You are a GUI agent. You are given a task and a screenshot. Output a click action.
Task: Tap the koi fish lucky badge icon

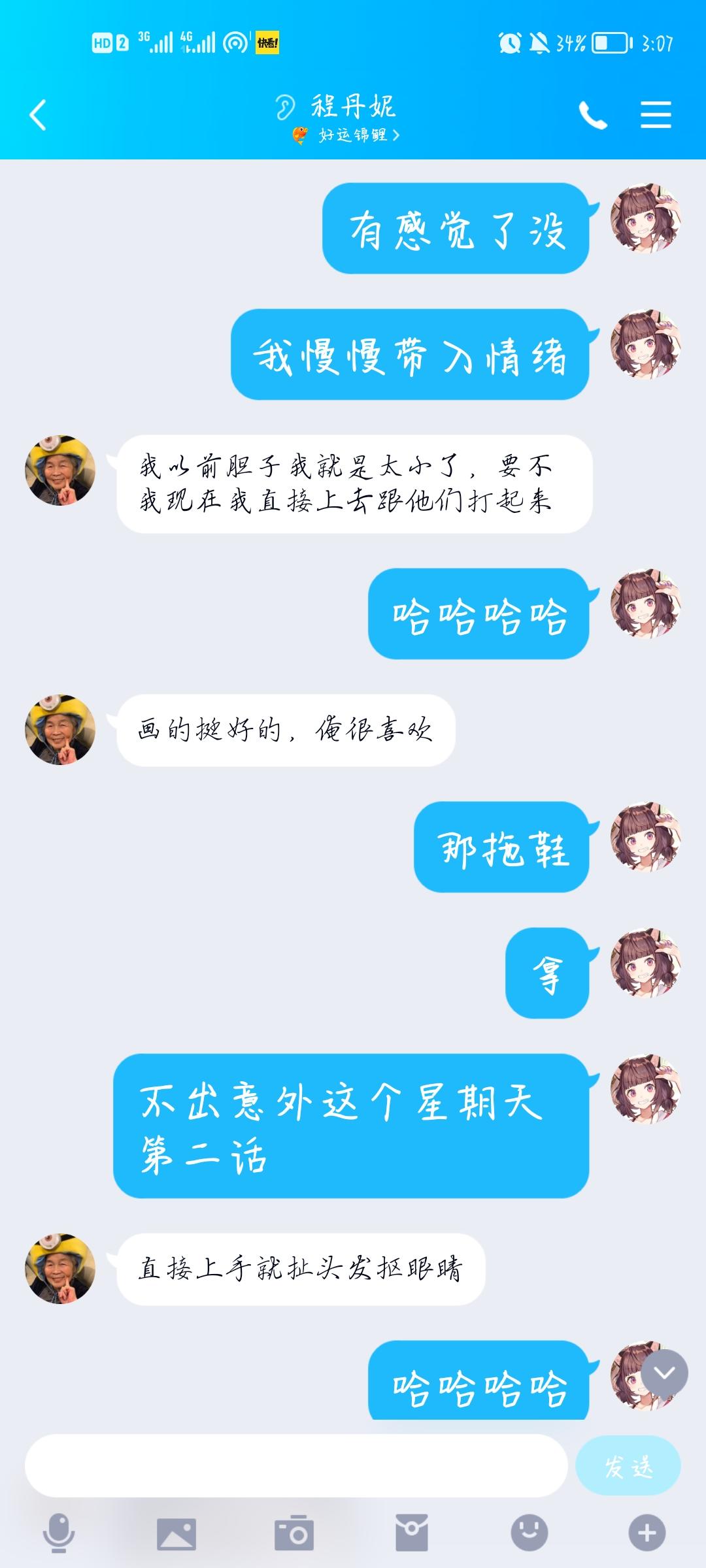coord(300,135)
